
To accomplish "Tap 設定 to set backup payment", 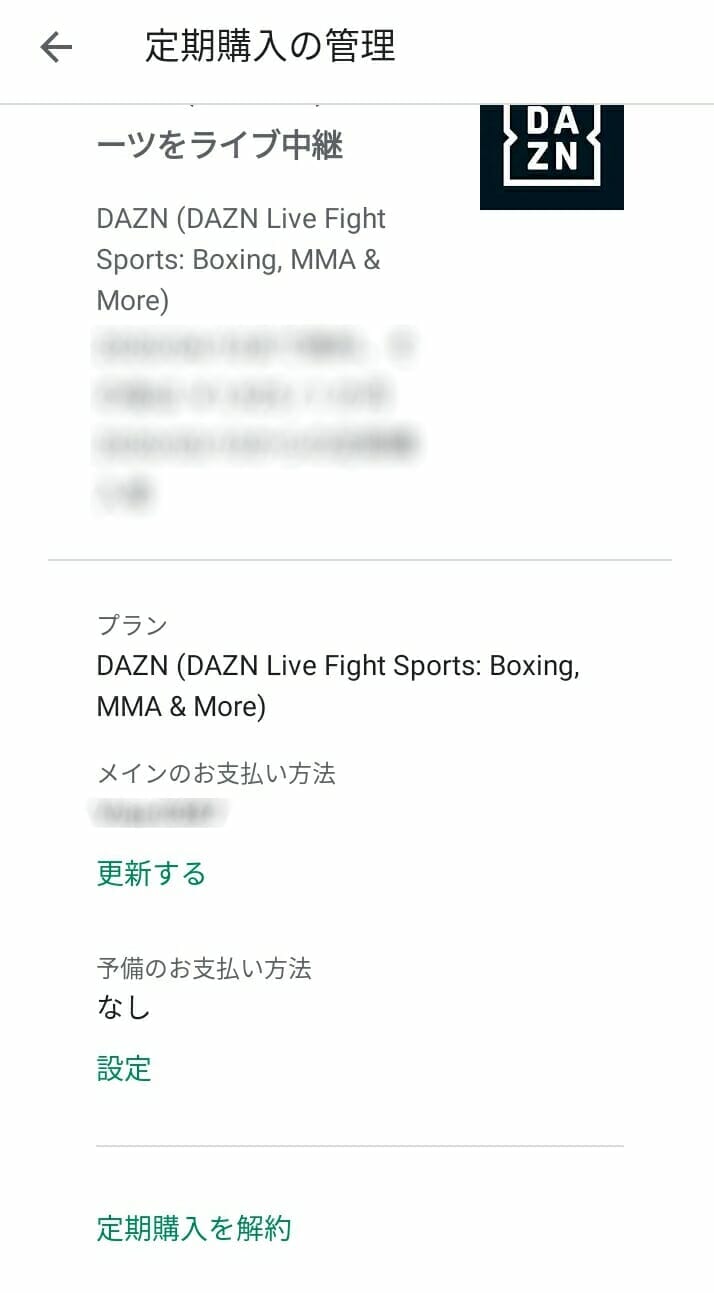I will (124, 1069).
